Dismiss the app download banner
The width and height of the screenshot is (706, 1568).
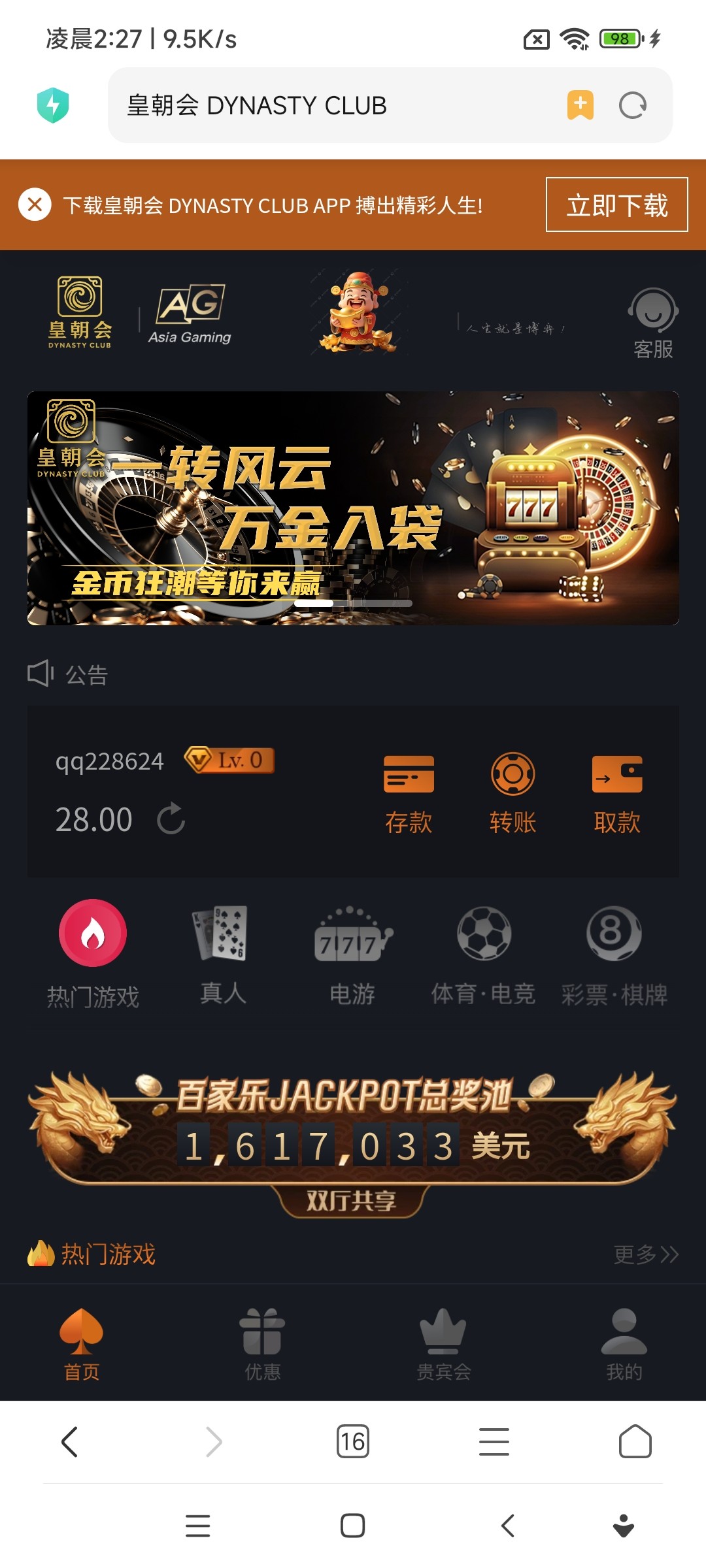(35, 204)
